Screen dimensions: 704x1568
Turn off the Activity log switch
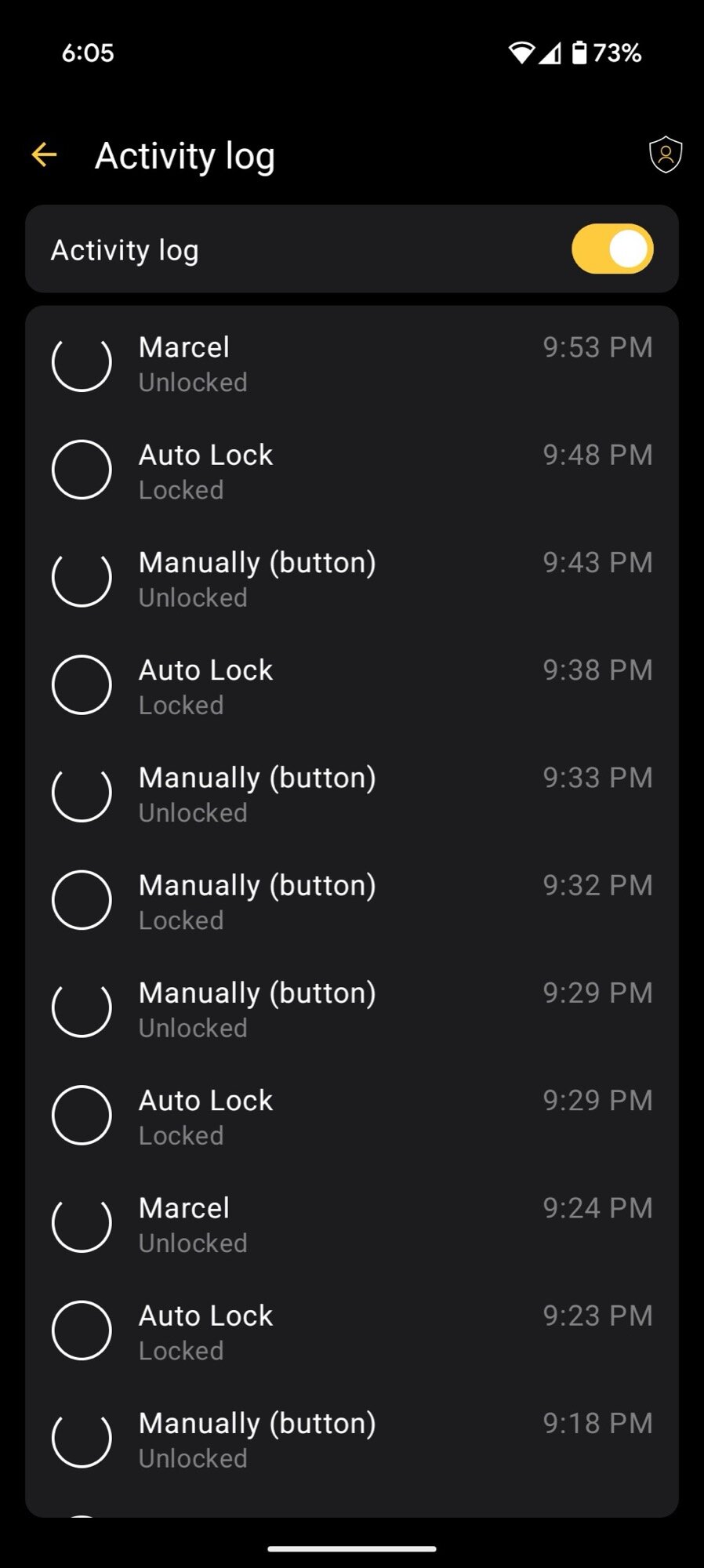coord(612,249)
